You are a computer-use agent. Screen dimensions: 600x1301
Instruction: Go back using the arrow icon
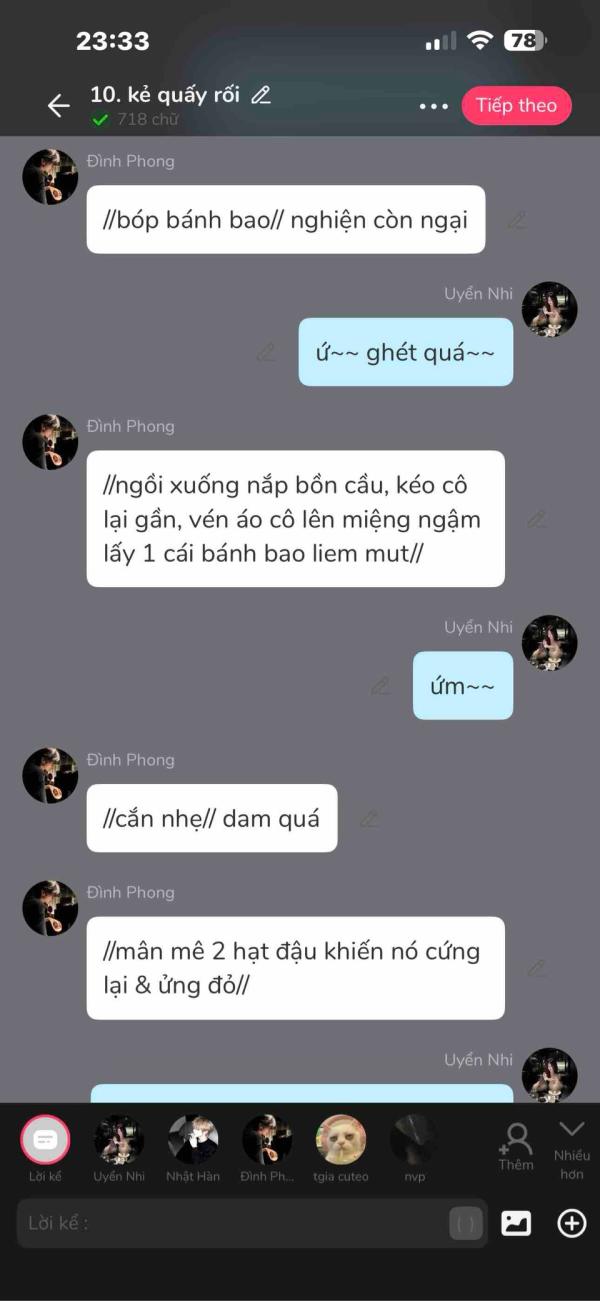point(58,105)
